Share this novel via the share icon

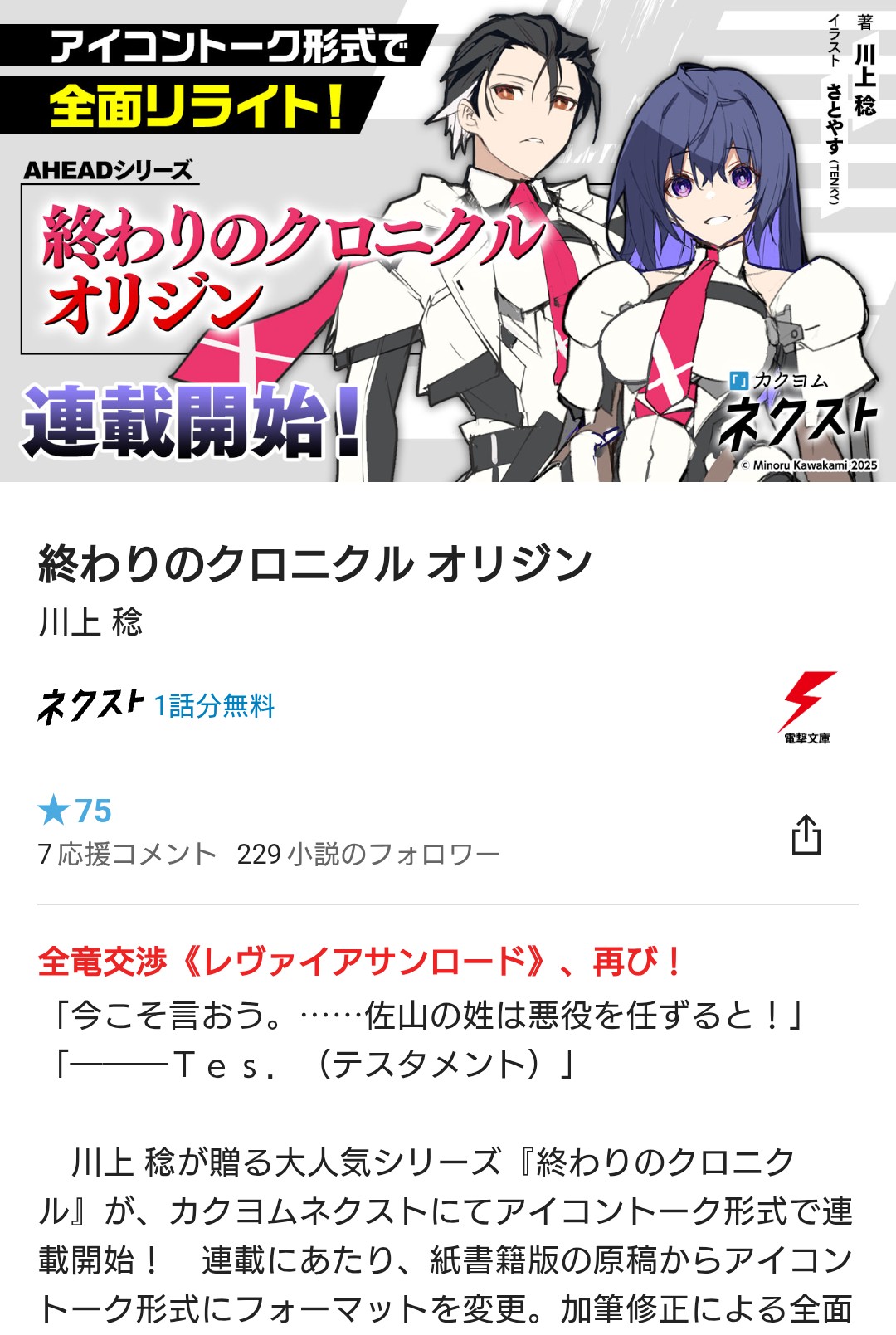pyautogui.click(x=806, y=834)
